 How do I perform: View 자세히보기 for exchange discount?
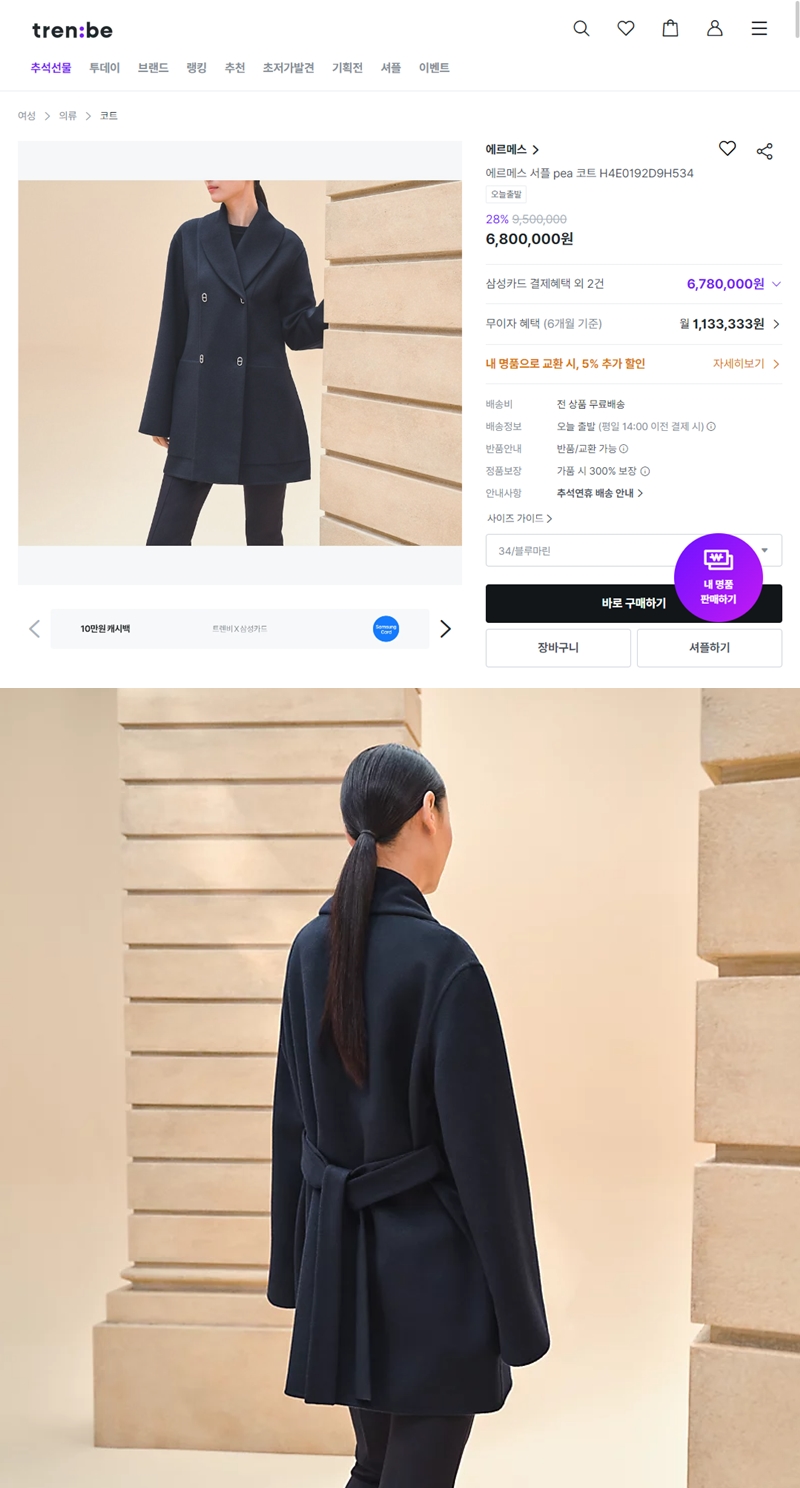746,364
